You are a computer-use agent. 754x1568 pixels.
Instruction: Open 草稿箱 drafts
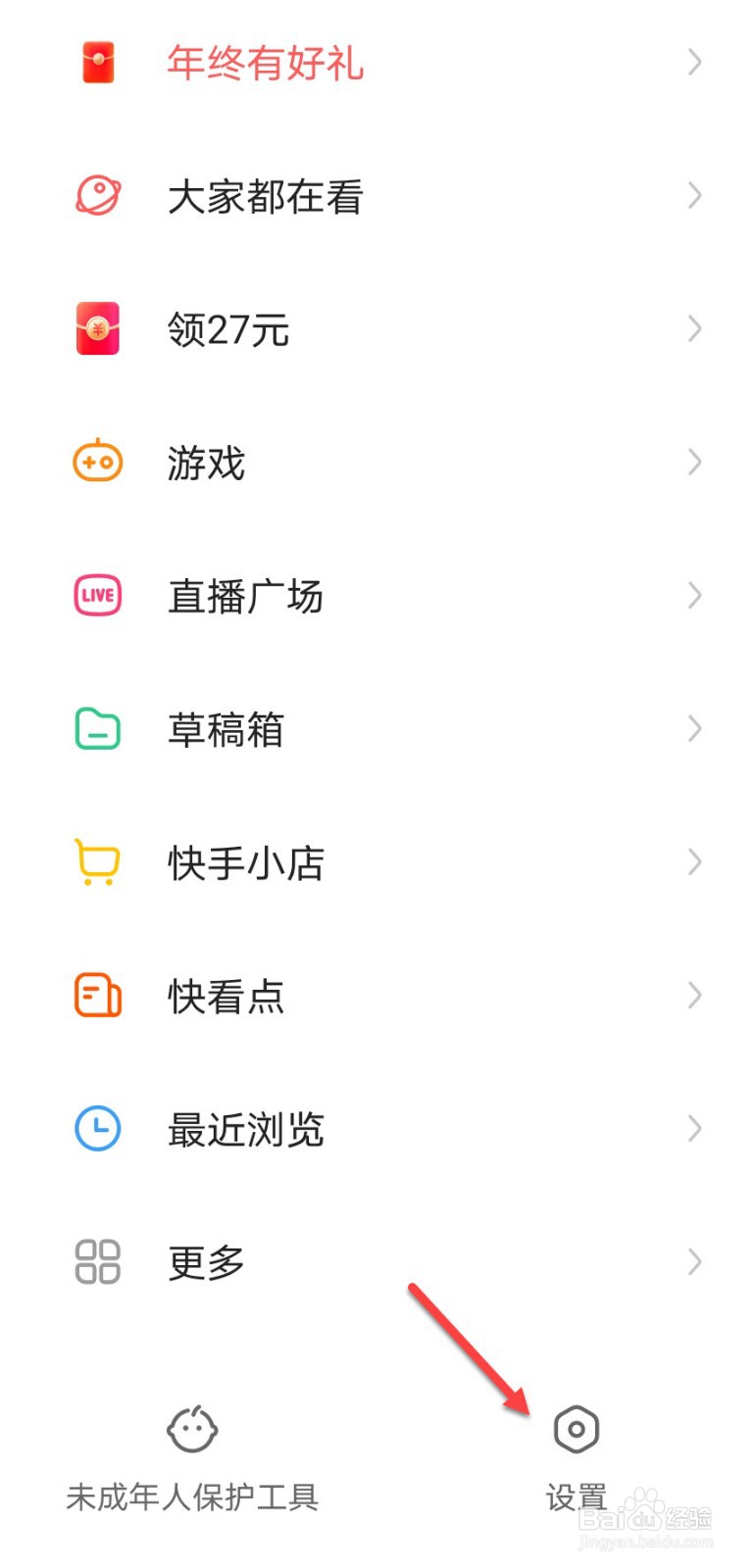377,729
